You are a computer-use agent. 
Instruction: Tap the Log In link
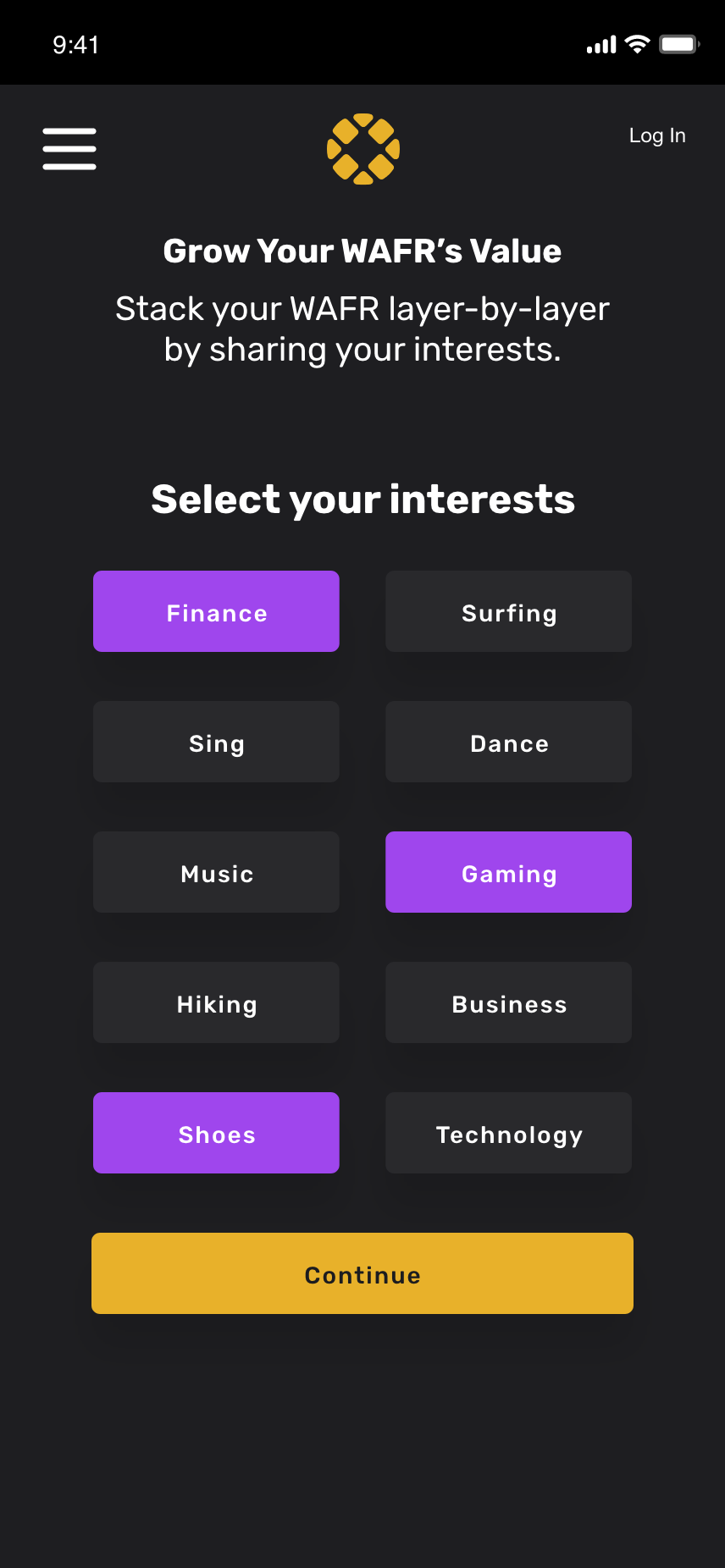pos(657,135)
